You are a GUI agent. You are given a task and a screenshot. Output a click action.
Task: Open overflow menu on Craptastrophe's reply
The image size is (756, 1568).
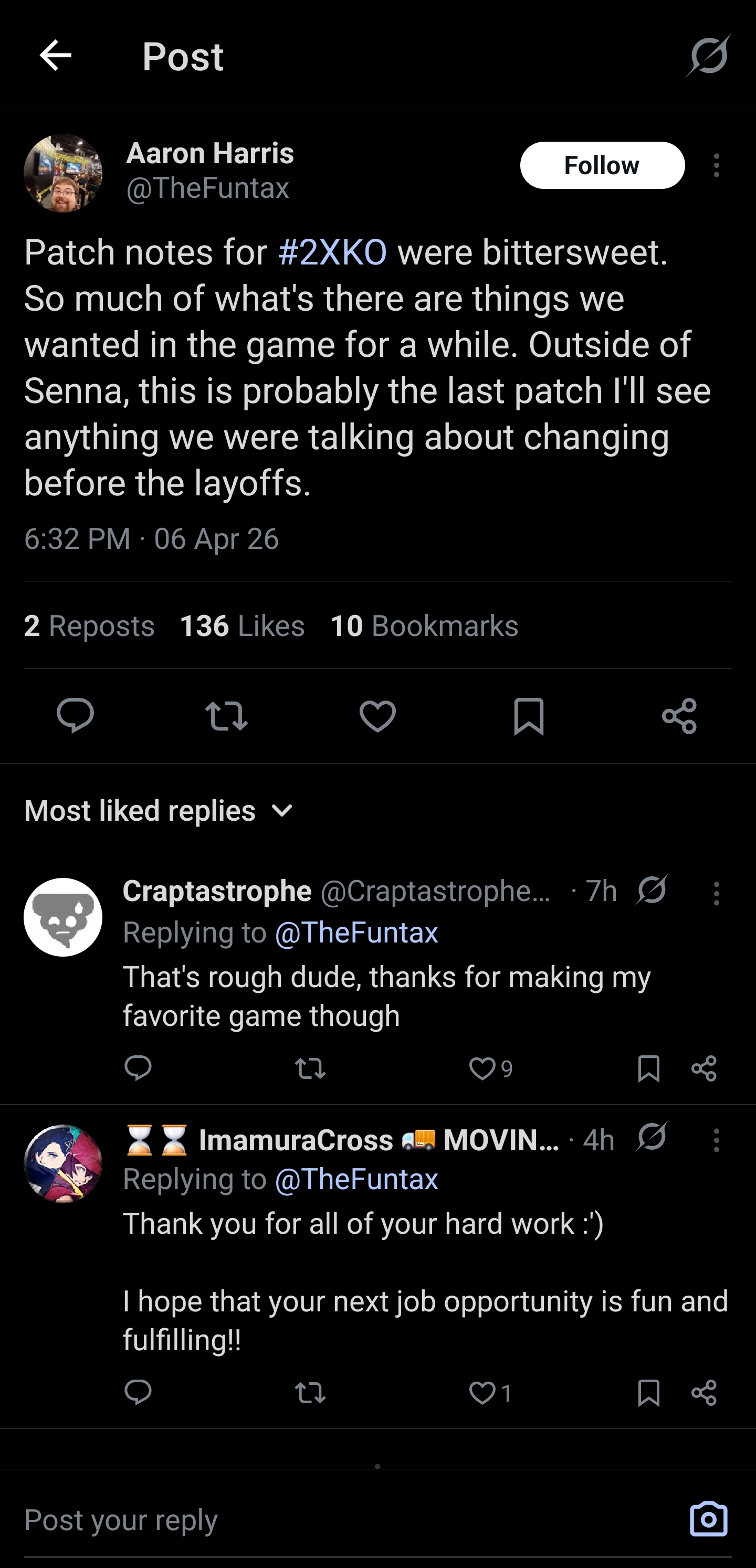click(x=717, y=894)
